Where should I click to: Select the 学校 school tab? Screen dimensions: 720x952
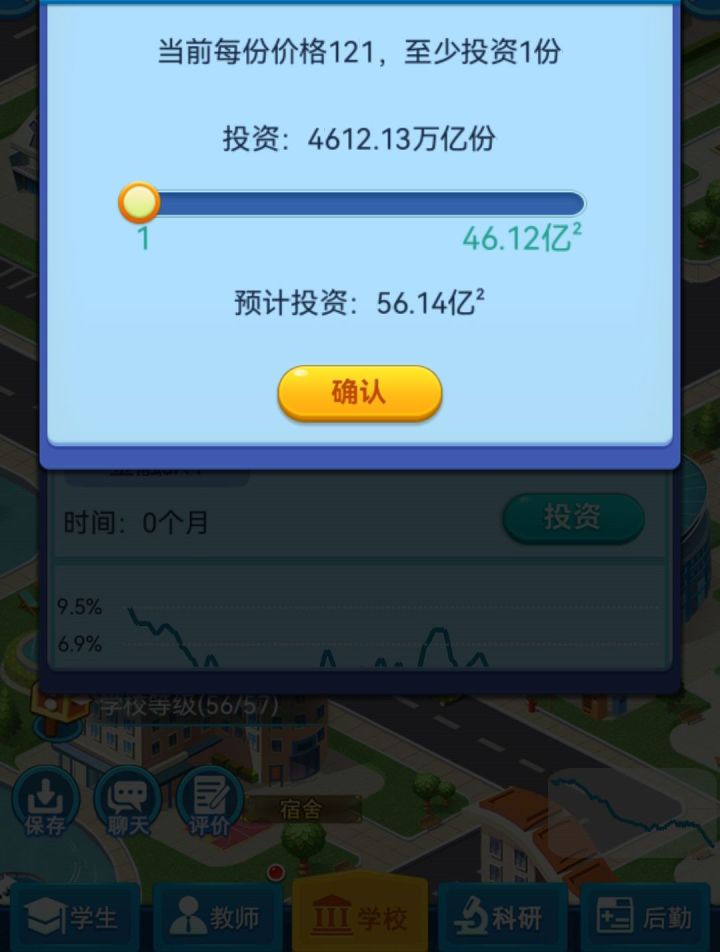(359, 915)
